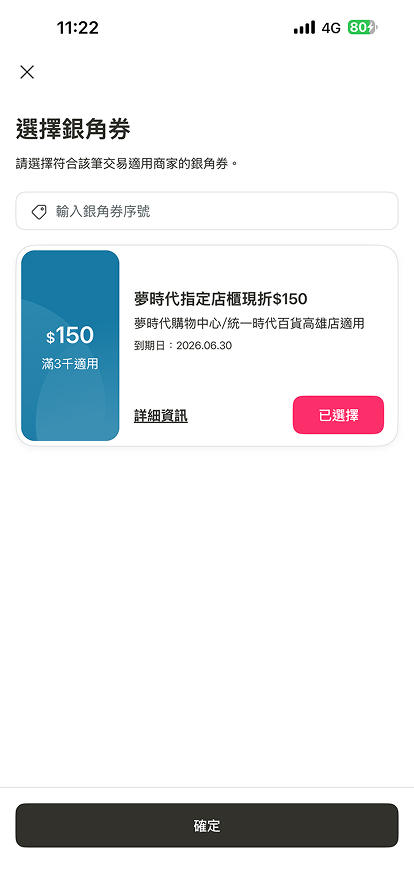Tap the 輸入銀角券序號 field
This screenshot has height=896, width=414.
click(206, 211)
